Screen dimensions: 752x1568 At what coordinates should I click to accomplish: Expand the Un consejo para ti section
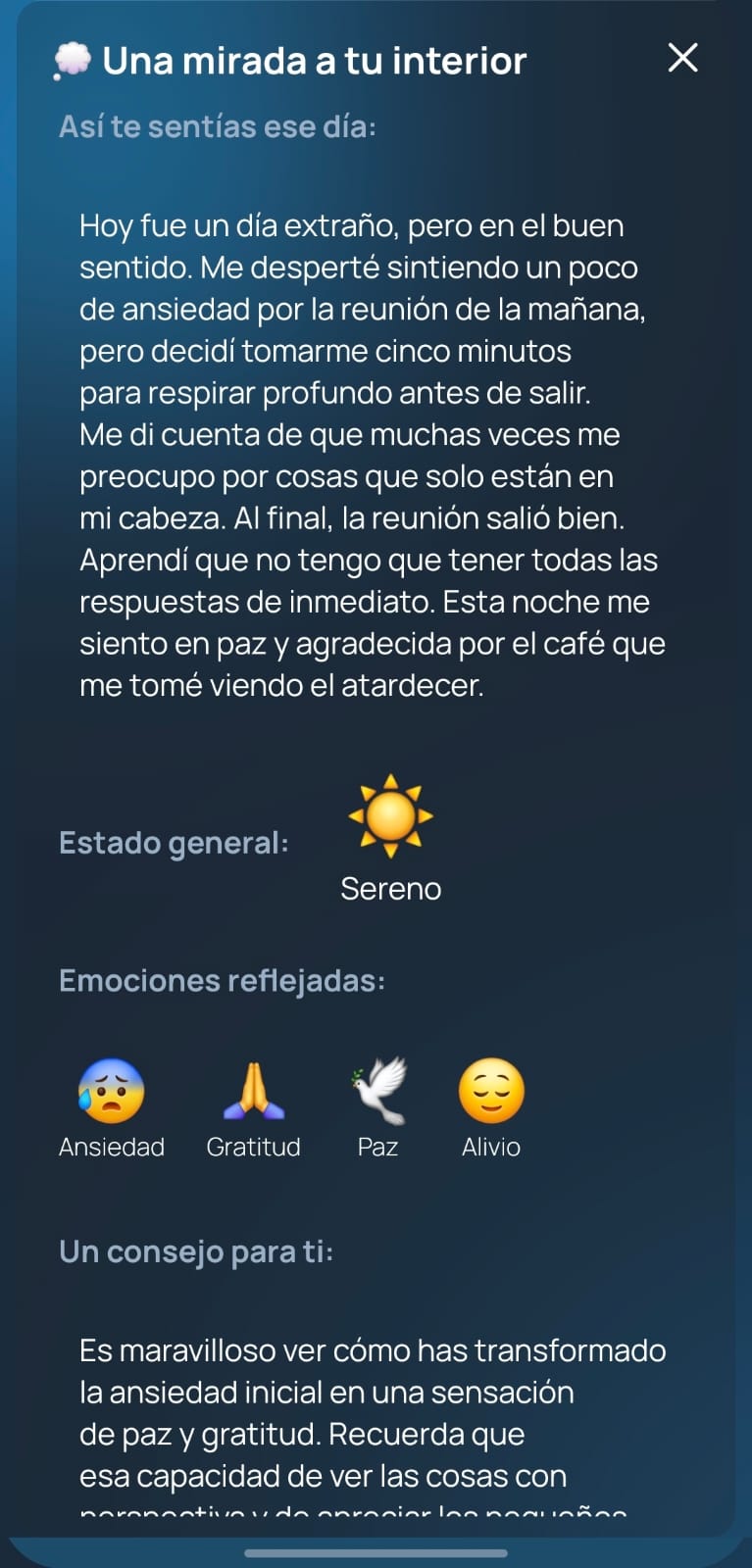[x=373, y=1411]
